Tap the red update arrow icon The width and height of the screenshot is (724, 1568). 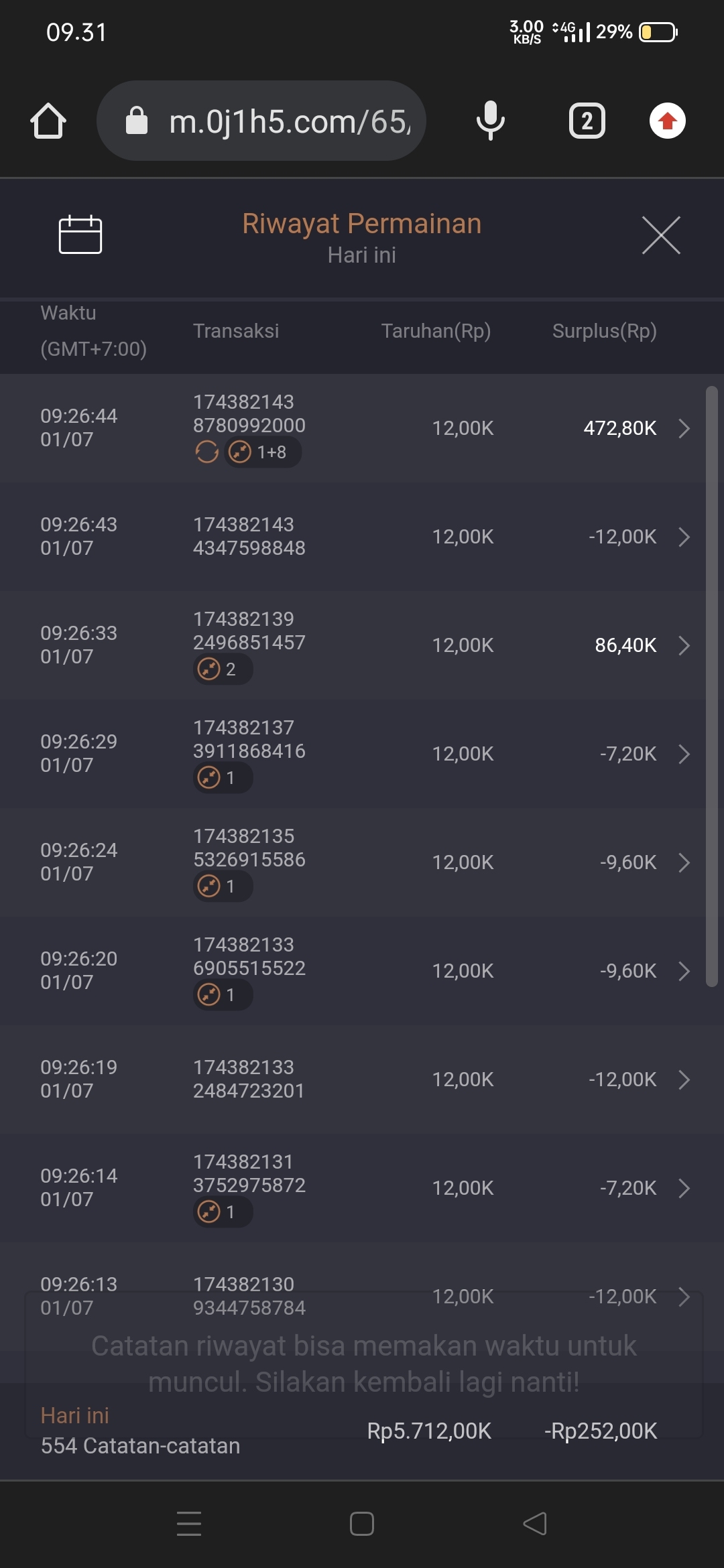click(x=667, y=121)
